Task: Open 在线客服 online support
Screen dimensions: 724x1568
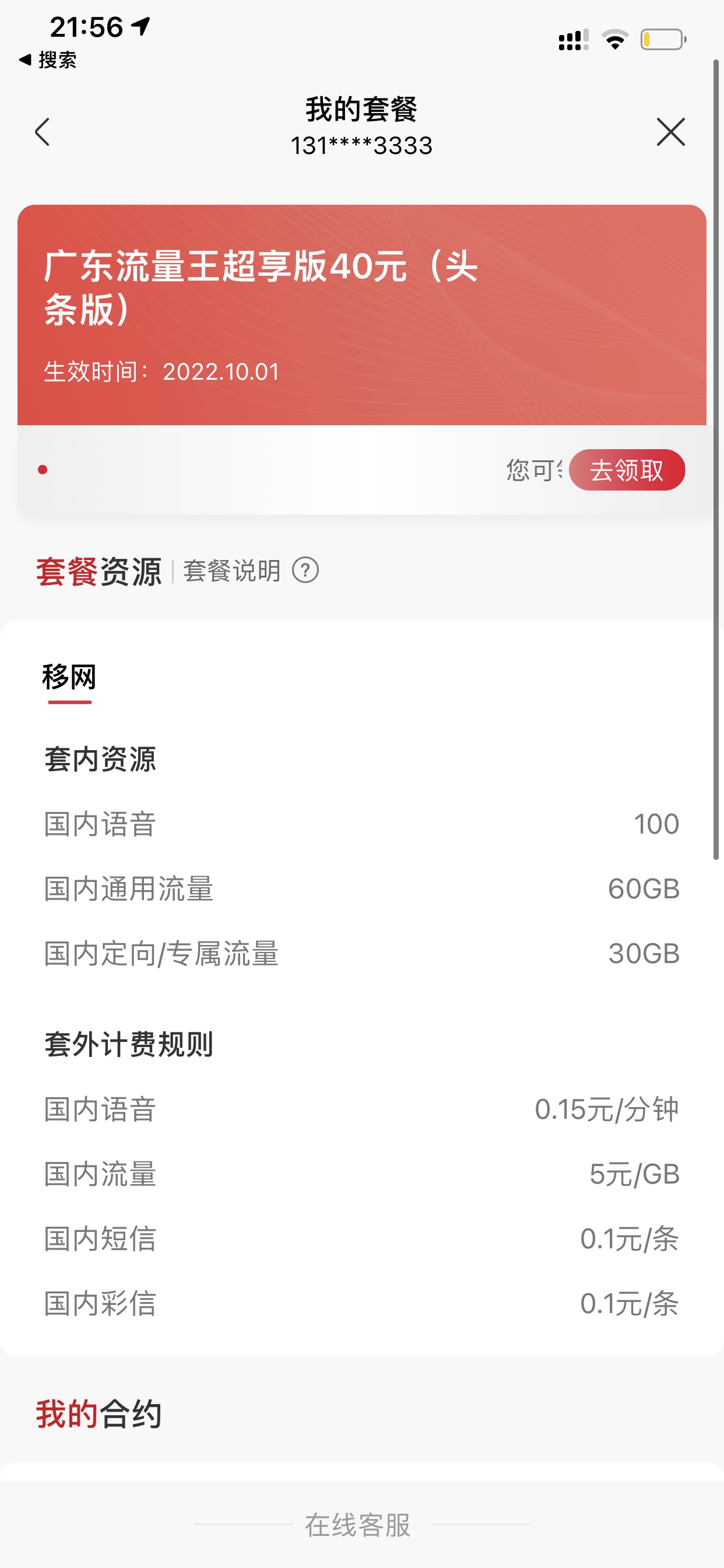Action: click(358, 1525)
